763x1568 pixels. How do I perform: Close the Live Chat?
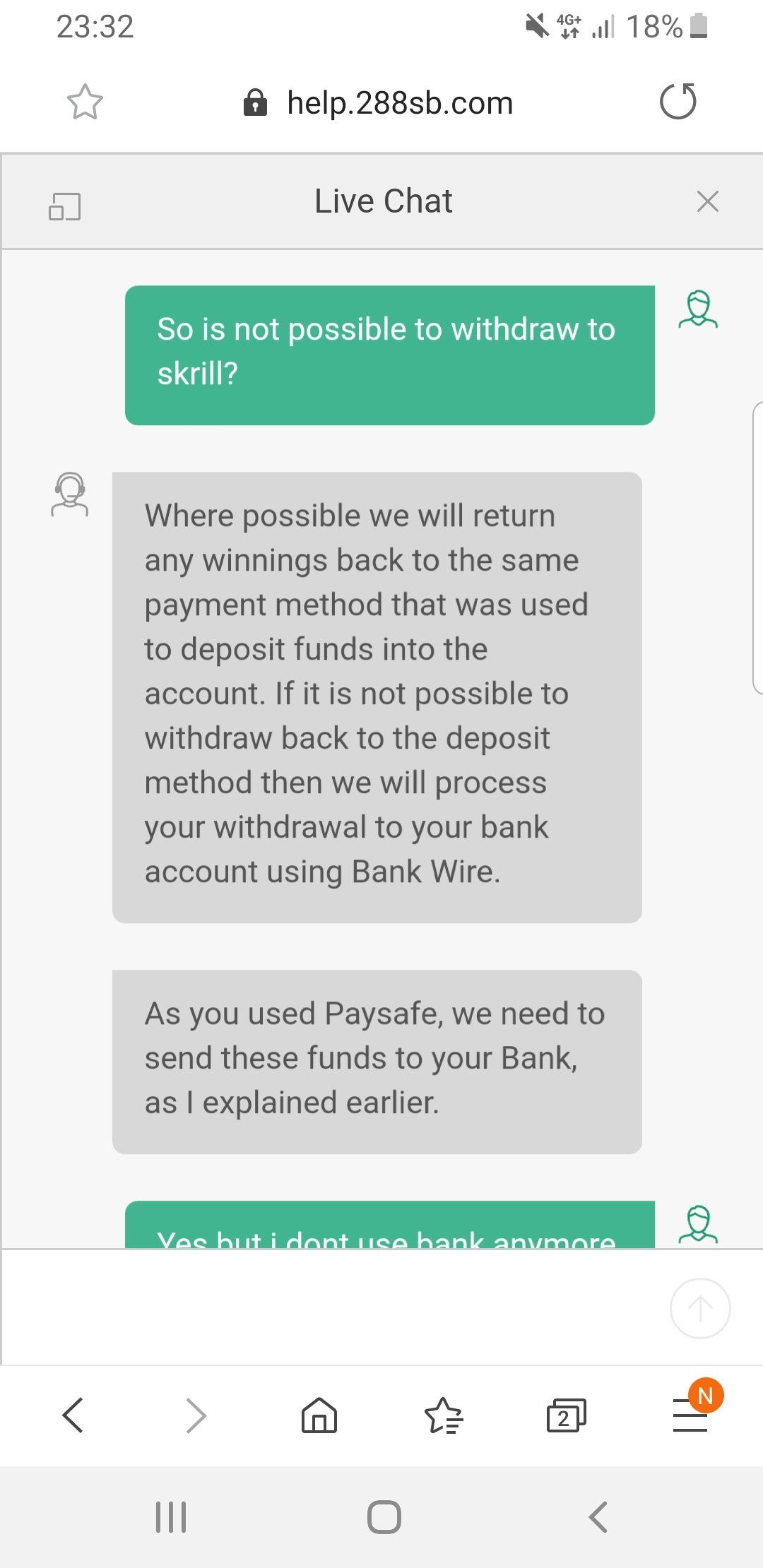[707, 201]
